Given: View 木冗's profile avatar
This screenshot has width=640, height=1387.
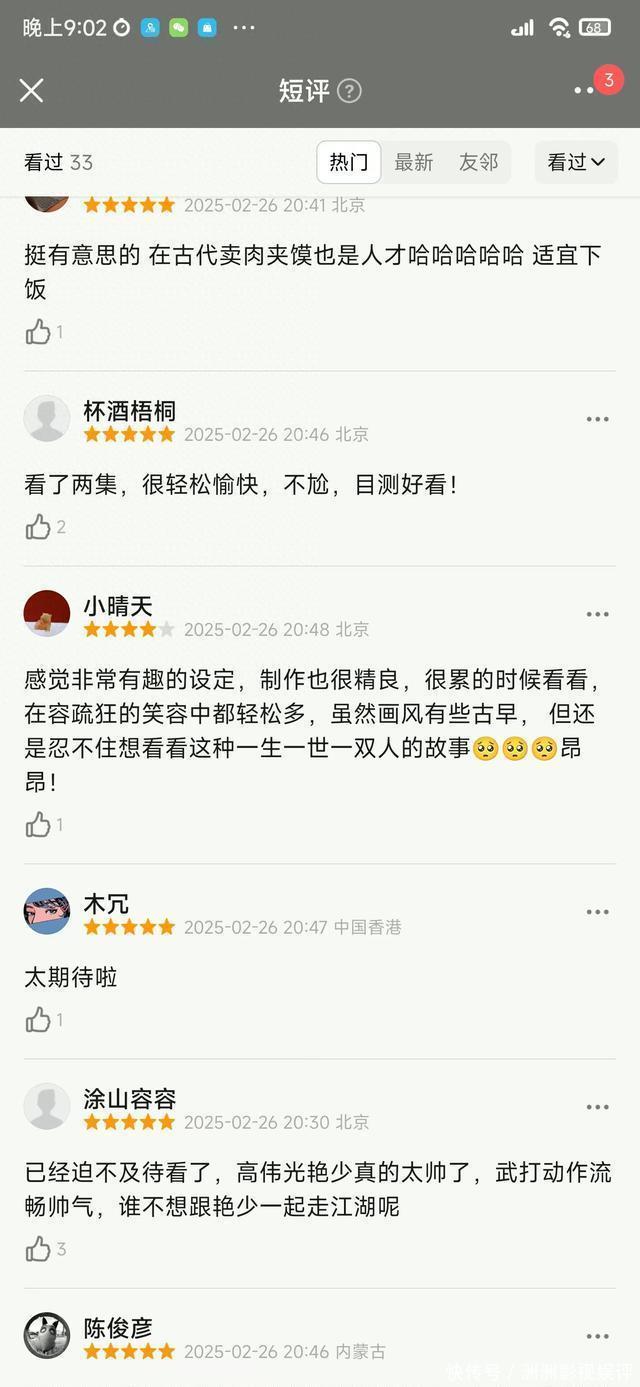Looking at the screenshot, I should 47,911.
